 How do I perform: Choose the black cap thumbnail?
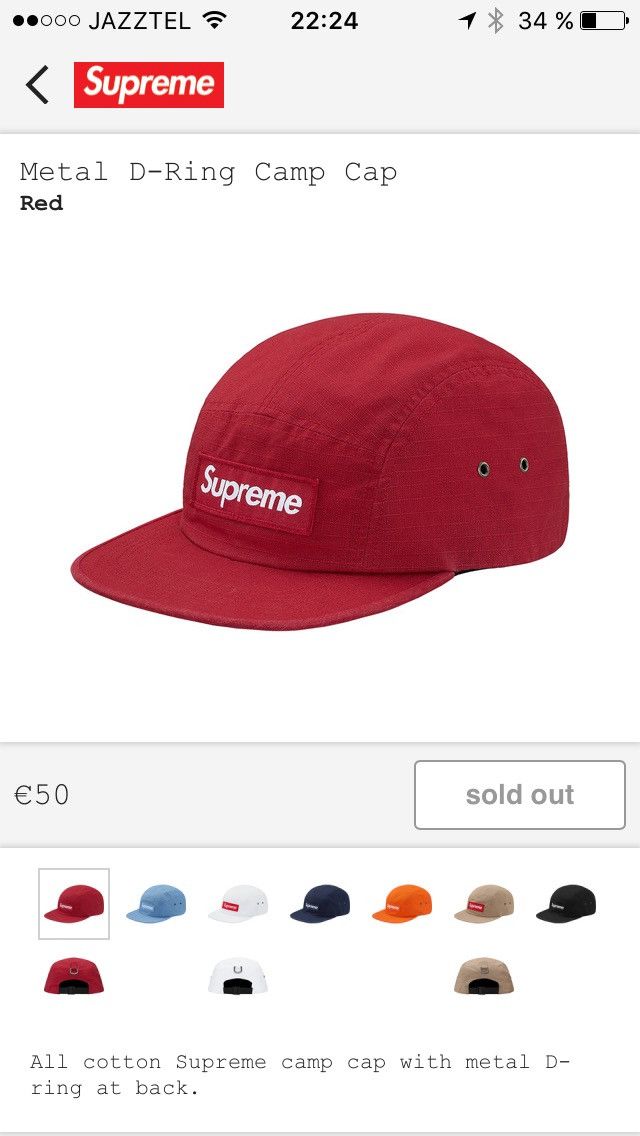pos(566,903)
